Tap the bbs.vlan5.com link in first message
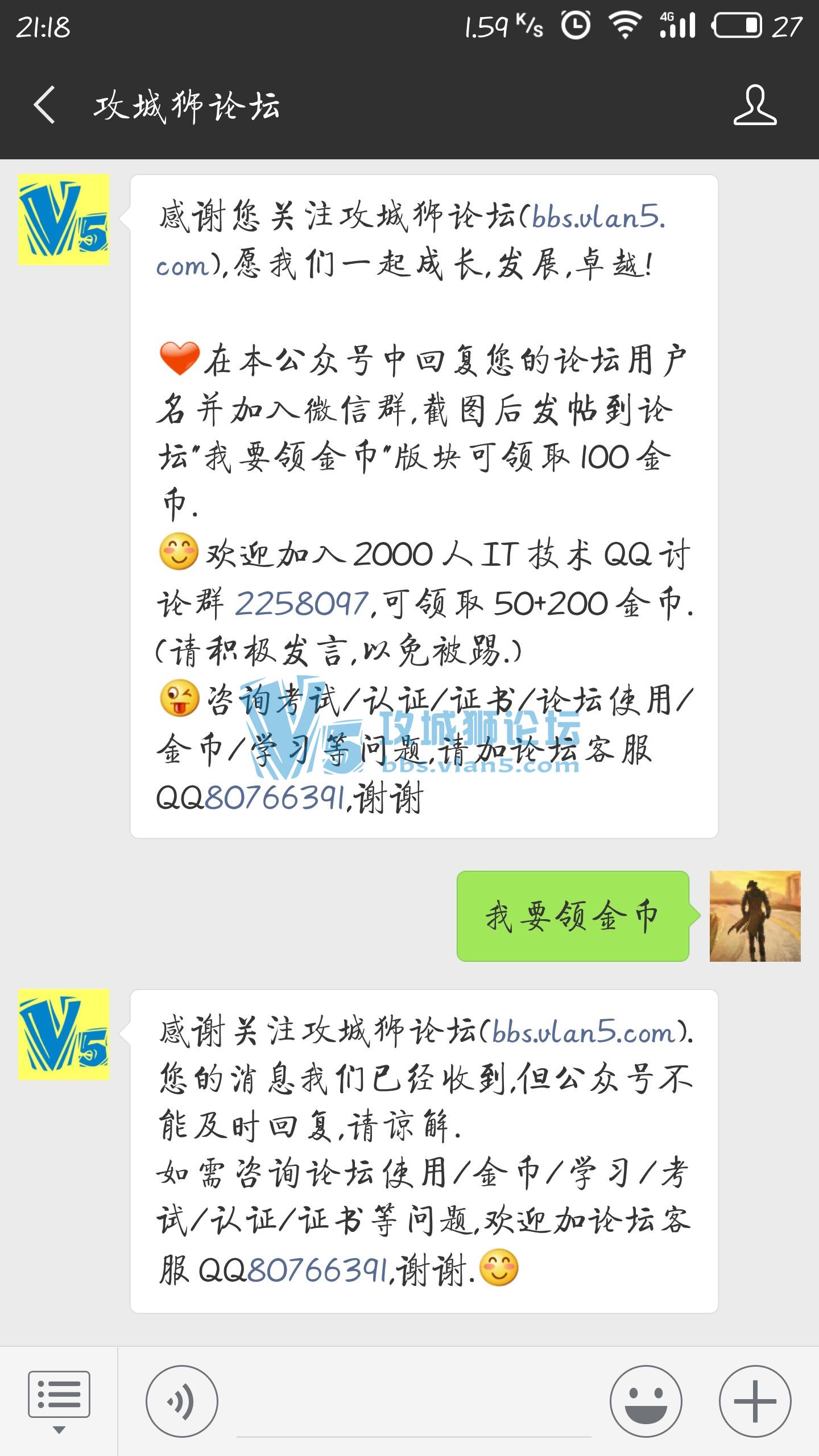The image size is (819, 1456). coord(597,218)
